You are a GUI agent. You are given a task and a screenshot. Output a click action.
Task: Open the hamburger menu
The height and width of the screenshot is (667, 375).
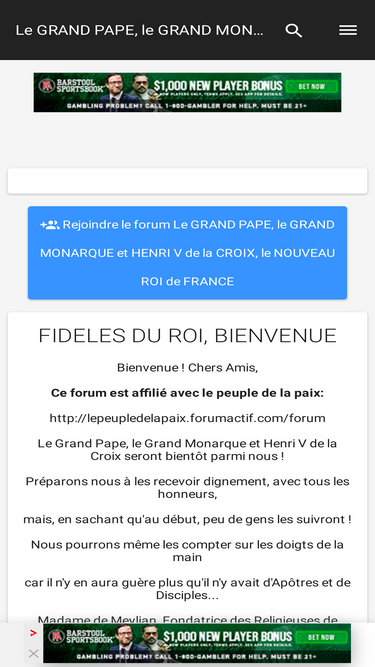[x=348, y=30]
